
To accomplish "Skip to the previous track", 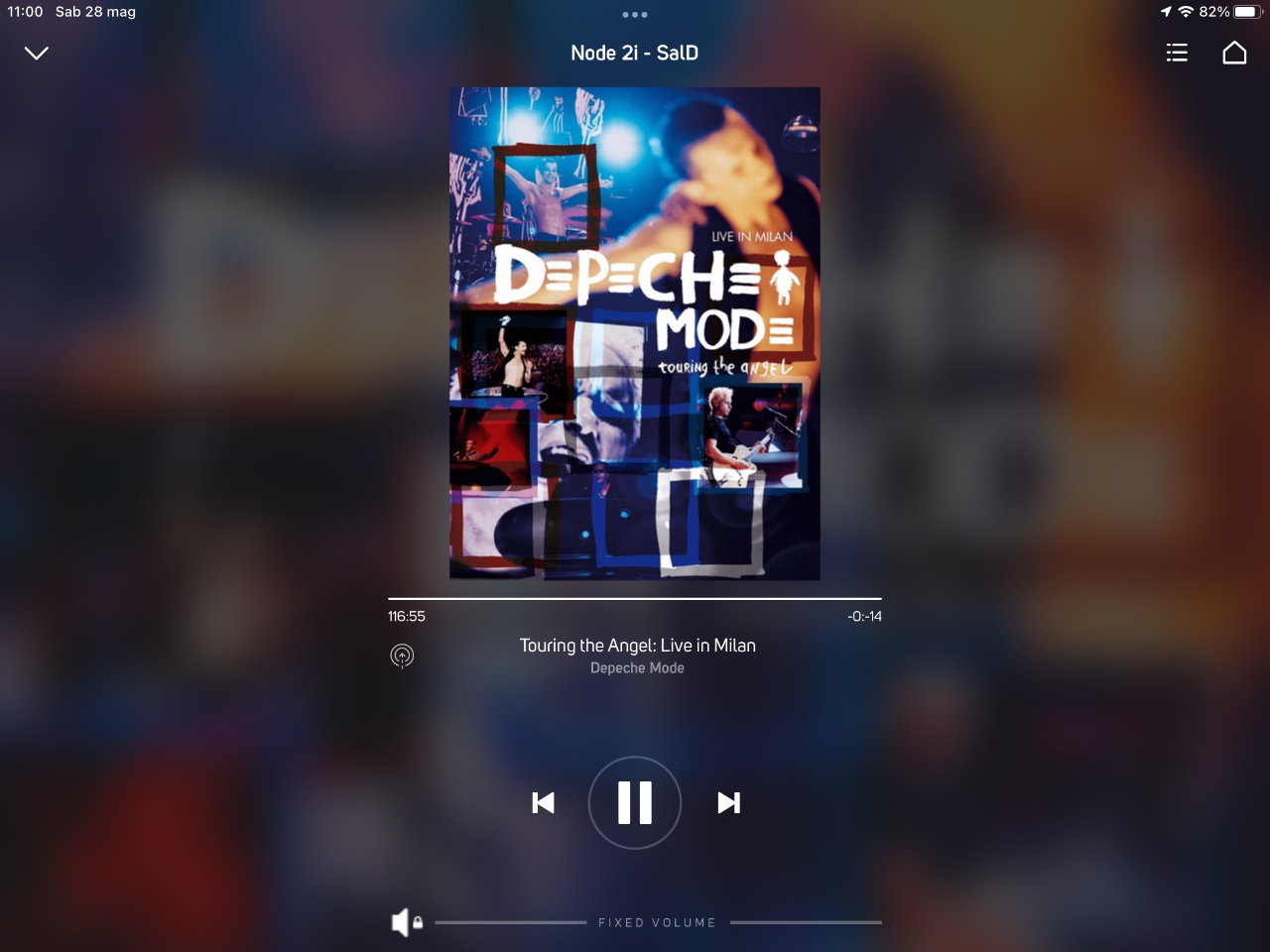I will point(543,802).
